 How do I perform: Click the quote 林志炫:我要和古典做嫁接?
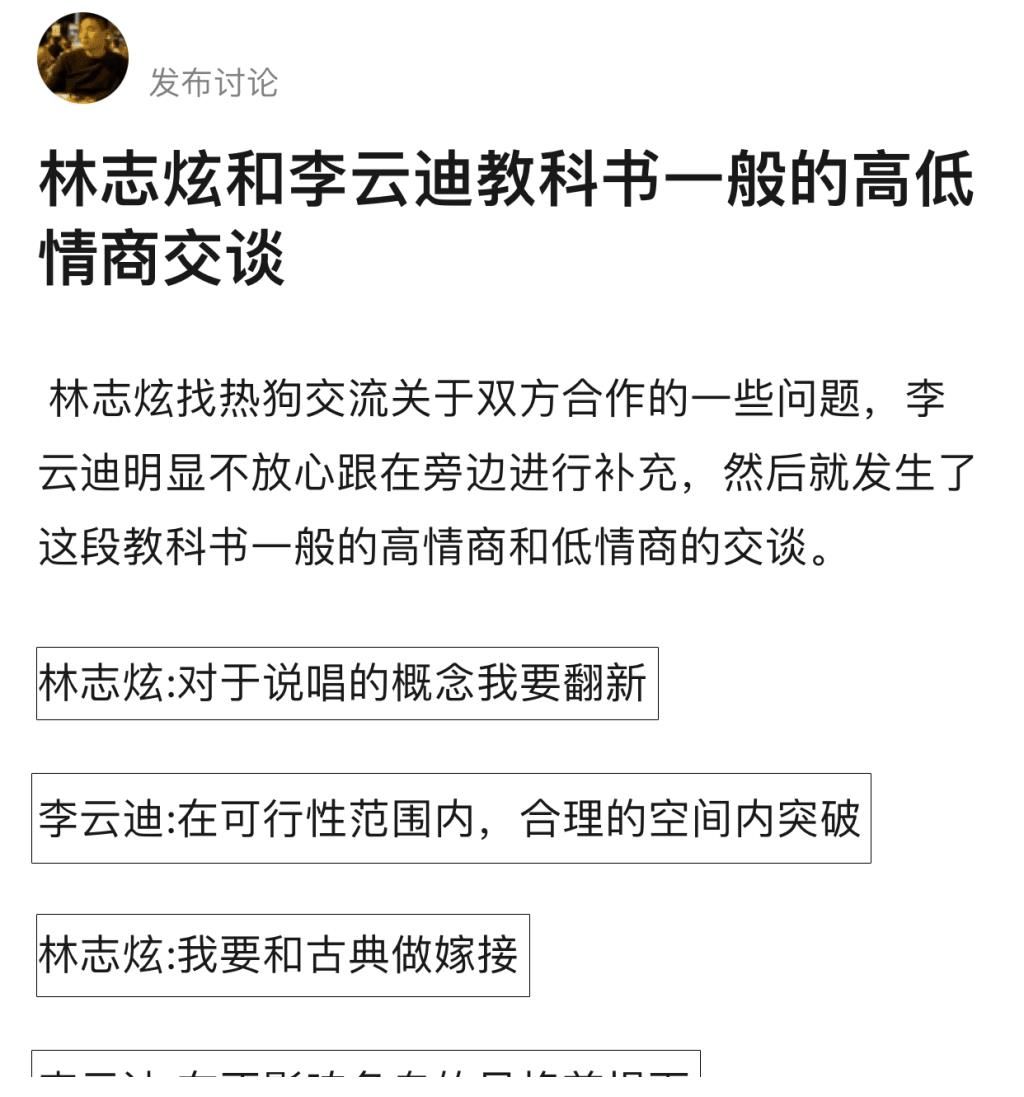[283, 953]
